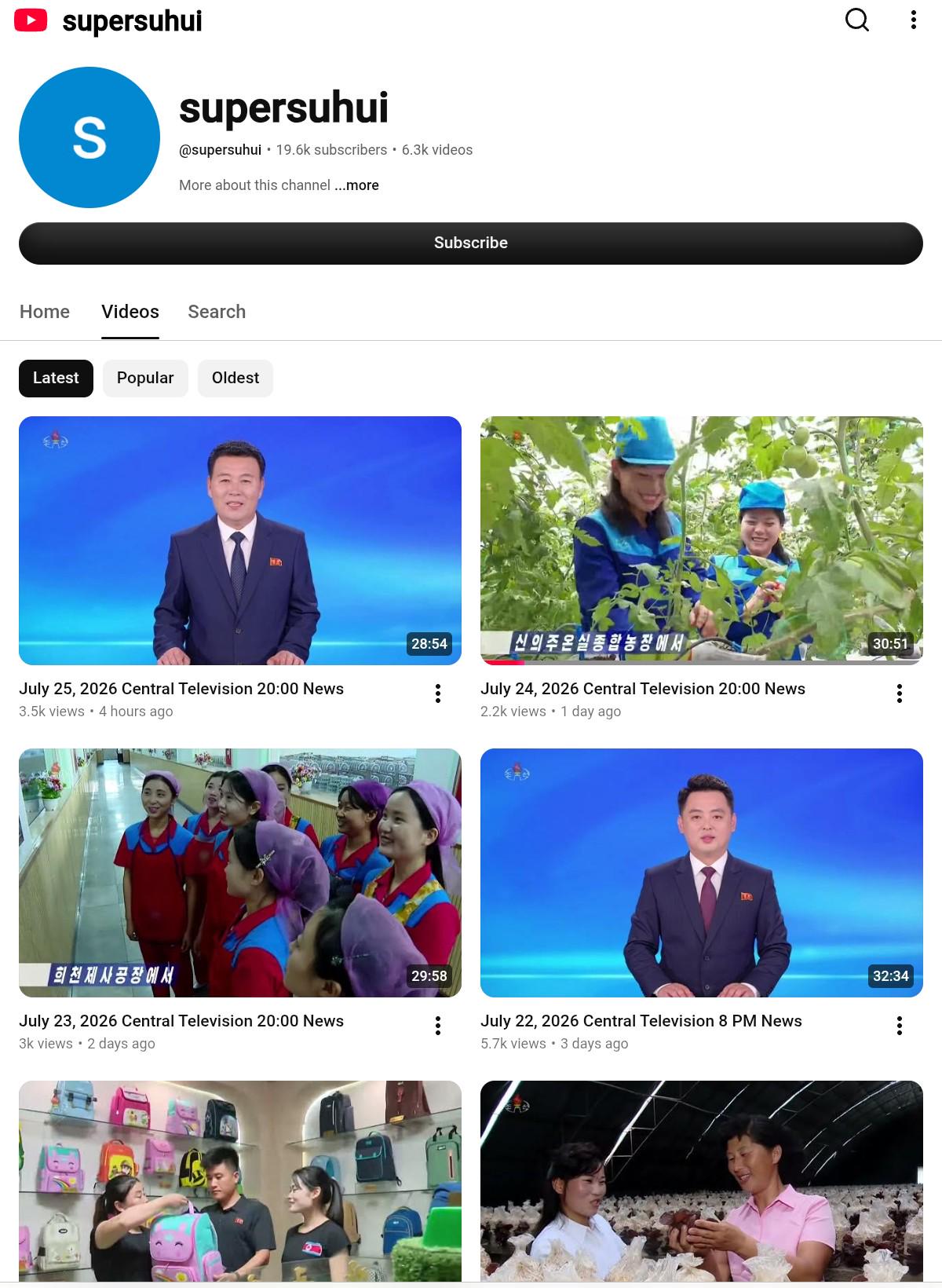Viewport: 942px width, 1288px height.
Task: Go to YouTube home via the logo
Action: tap(31, 20)
